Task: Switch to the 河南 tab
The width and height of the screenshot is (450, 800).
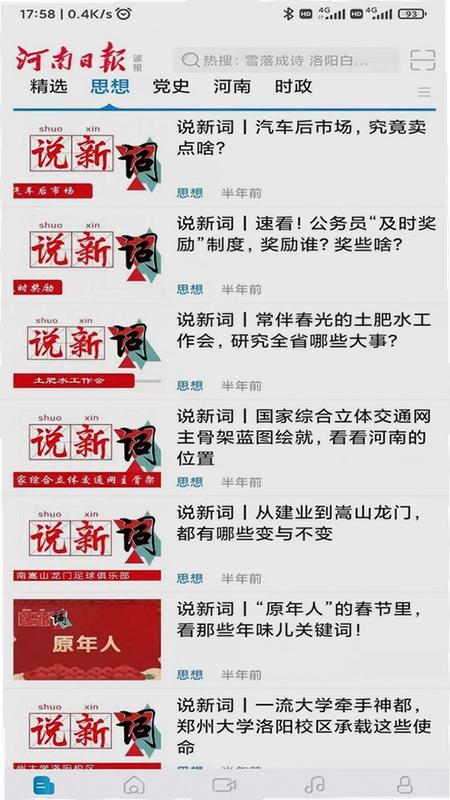Action: click(232, 87)
